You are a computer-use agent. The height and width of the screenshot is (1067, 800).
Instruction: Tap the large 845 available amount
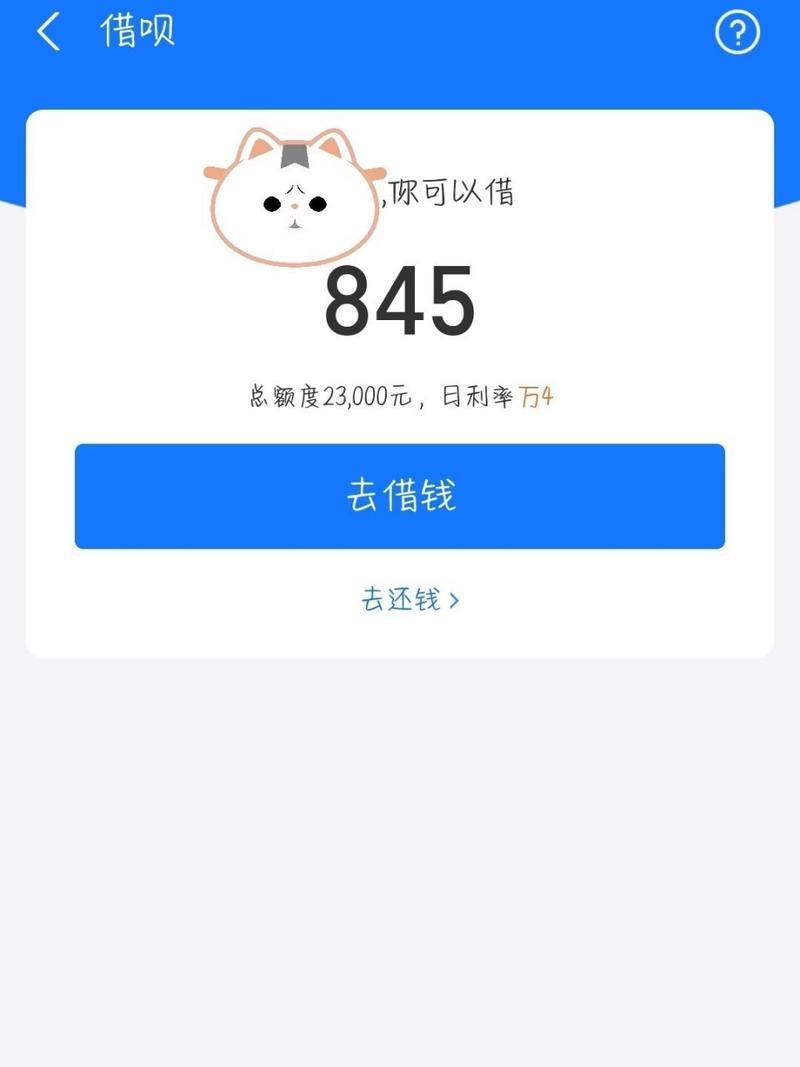(x=400, y=300)
